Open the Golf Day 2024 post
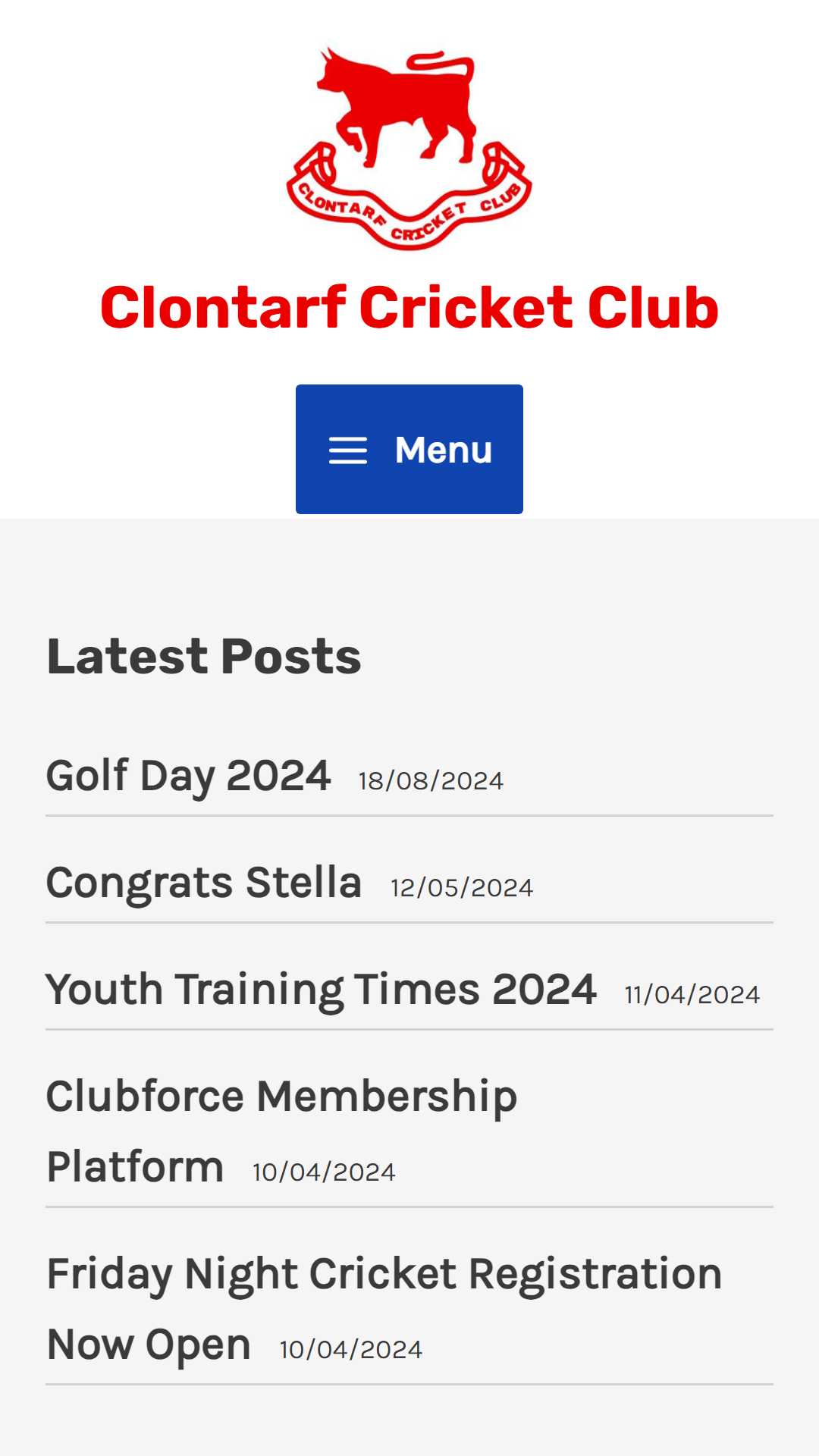The width and height of the screenshot is (819, 1456). click(189, 776)
